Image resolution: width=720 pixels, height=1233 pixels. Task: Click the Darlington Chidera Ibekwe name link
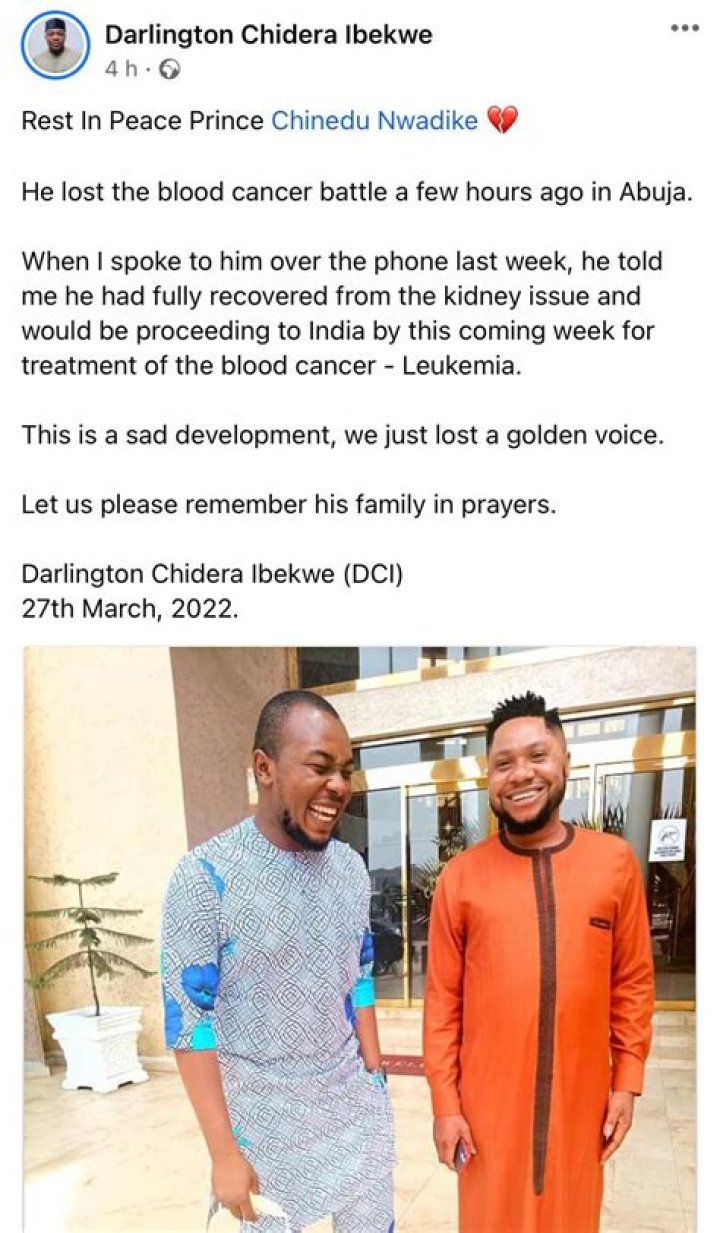pyautogui.click(x=269, y=33)
